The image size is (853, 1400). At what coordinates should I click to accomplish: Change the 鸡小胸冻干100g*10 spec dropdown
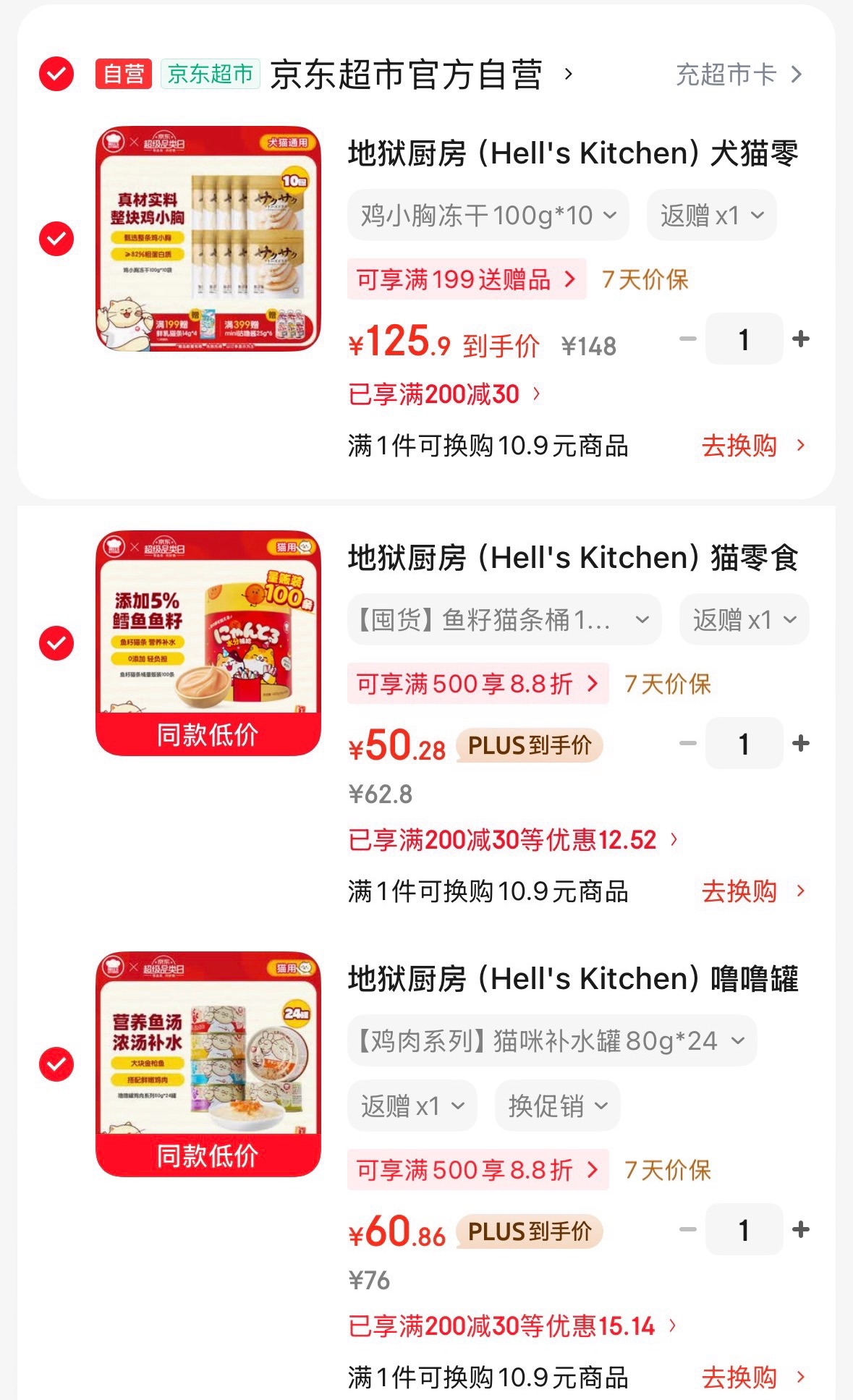(488, 215)
